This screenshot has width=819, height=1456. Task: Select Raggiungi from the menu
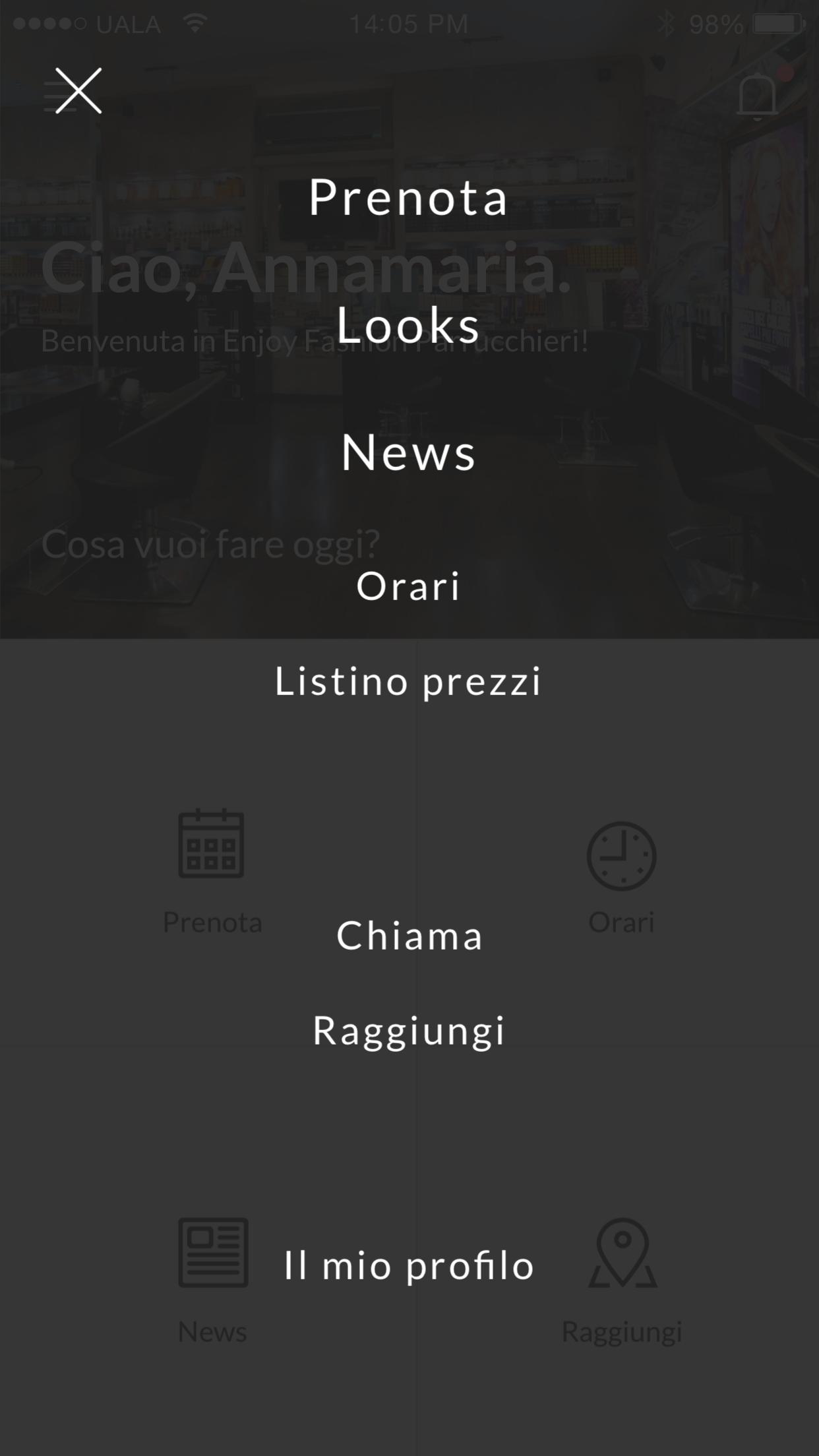coord(409,1029)
